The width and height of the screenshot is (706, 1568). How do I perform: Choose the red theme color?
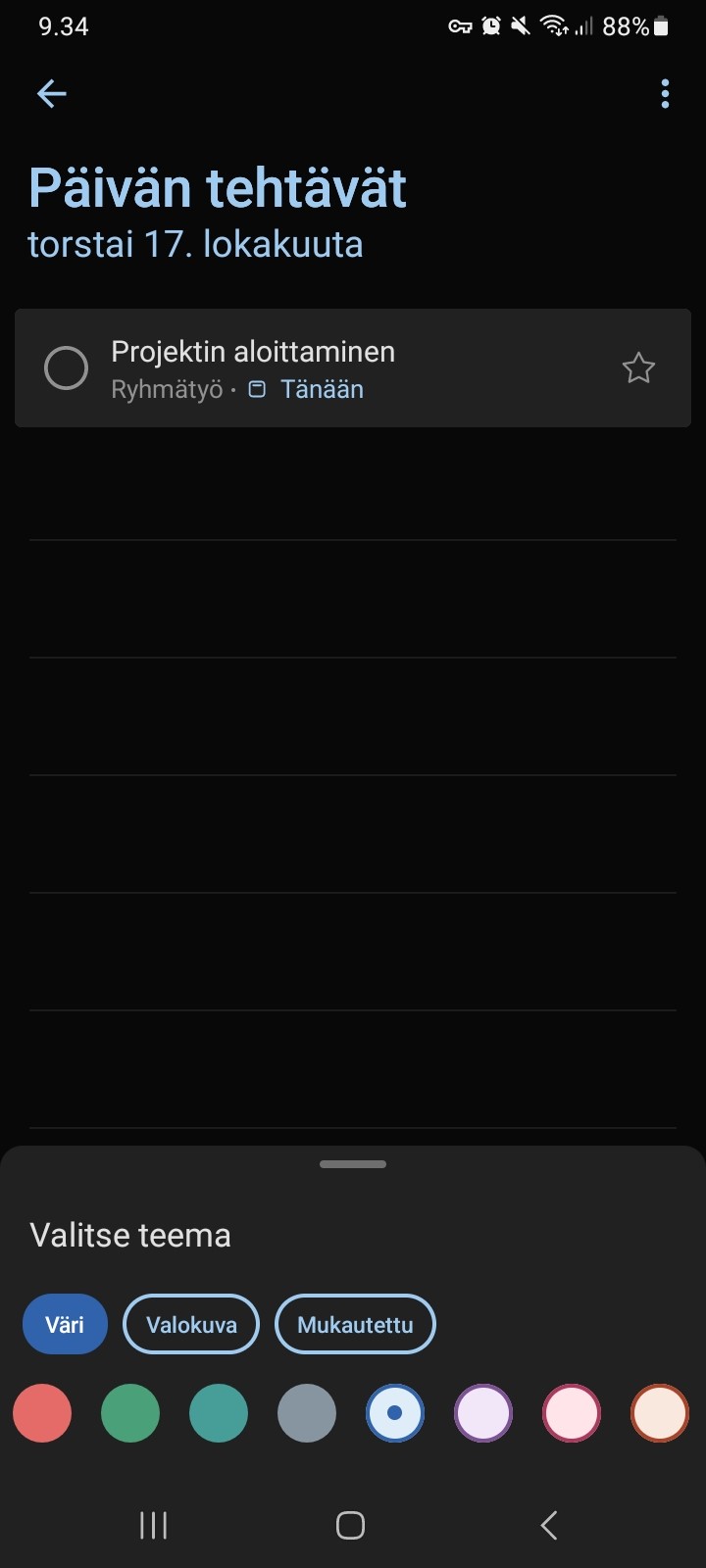point(42,1413)
